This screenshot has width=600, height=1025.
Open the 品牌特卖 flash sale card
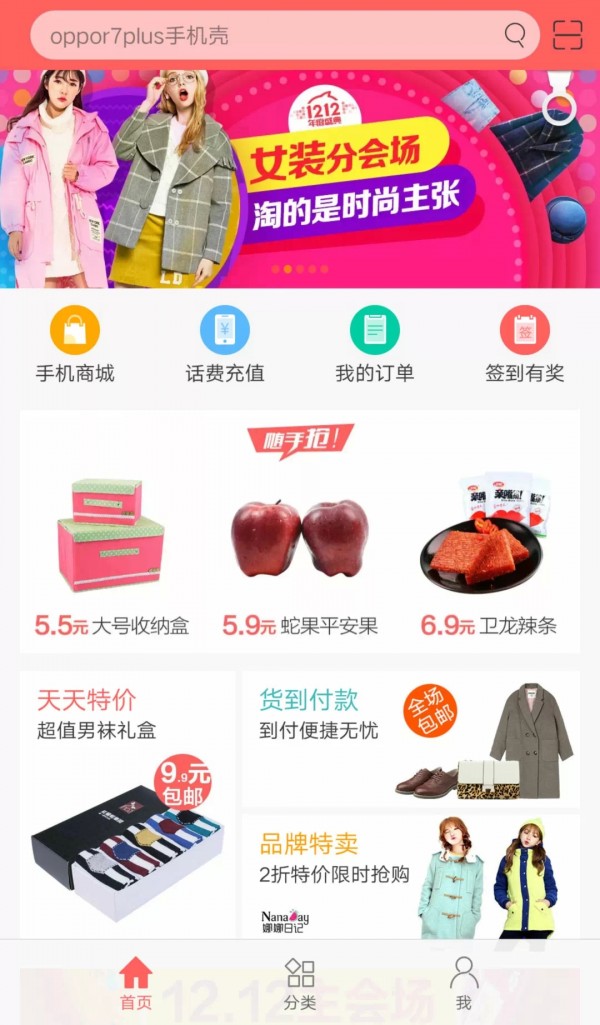click(410, 877)
